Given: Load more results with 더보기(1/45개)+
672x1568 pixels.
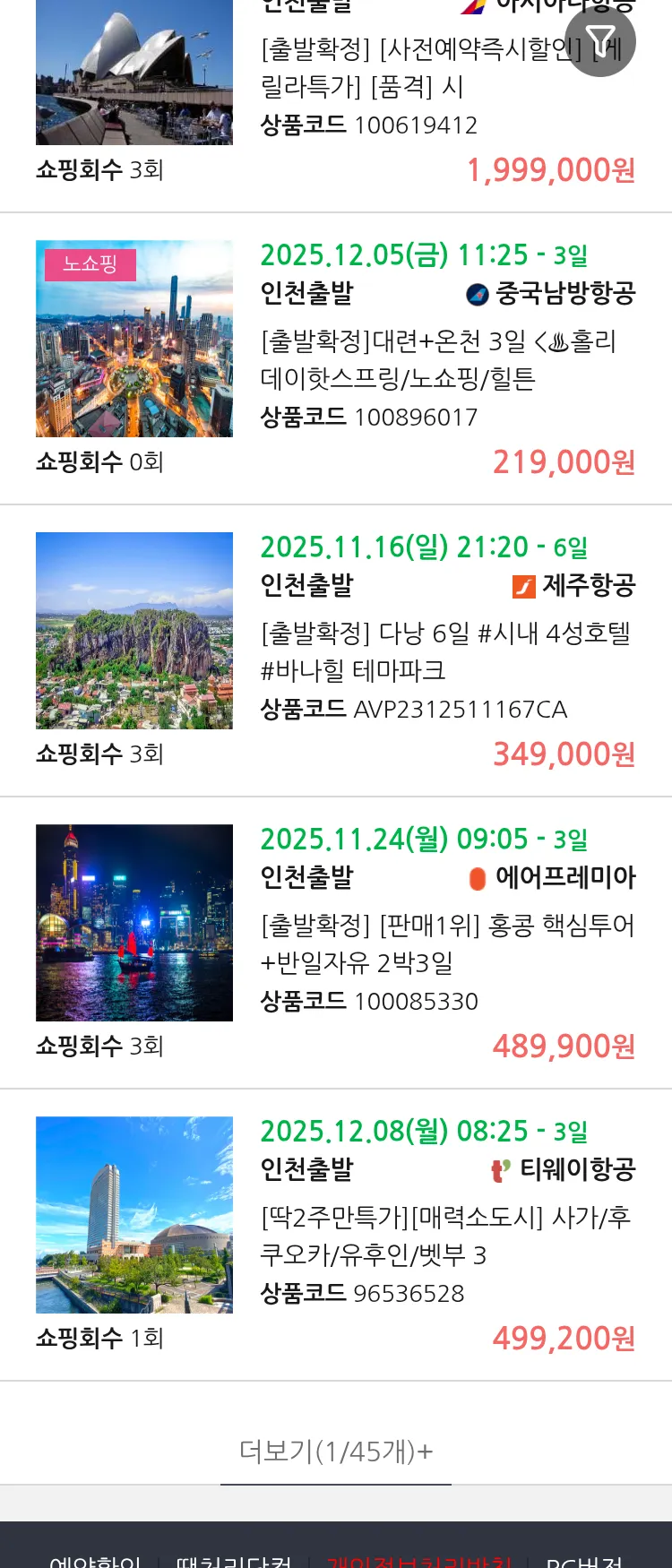Looking at the screenshot, I should [336, 1451].
